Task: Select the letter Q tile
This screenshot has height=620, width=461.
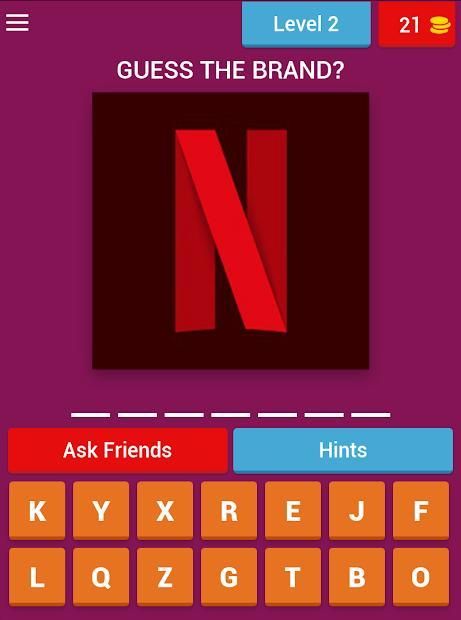Action: 101,577
